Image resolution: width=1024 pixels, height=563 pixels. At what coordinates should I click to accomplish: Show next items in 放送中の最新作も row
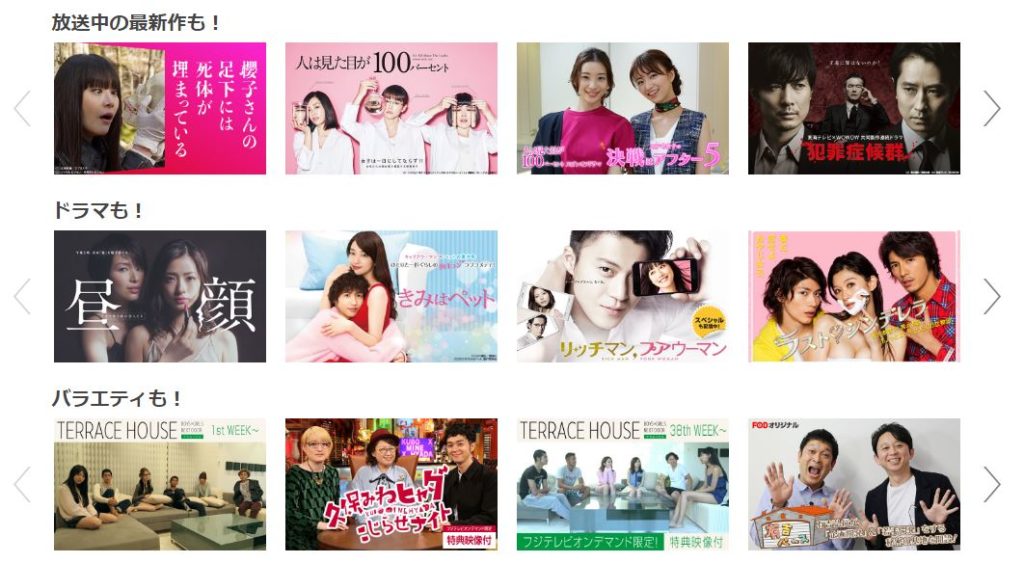point(991,108)
